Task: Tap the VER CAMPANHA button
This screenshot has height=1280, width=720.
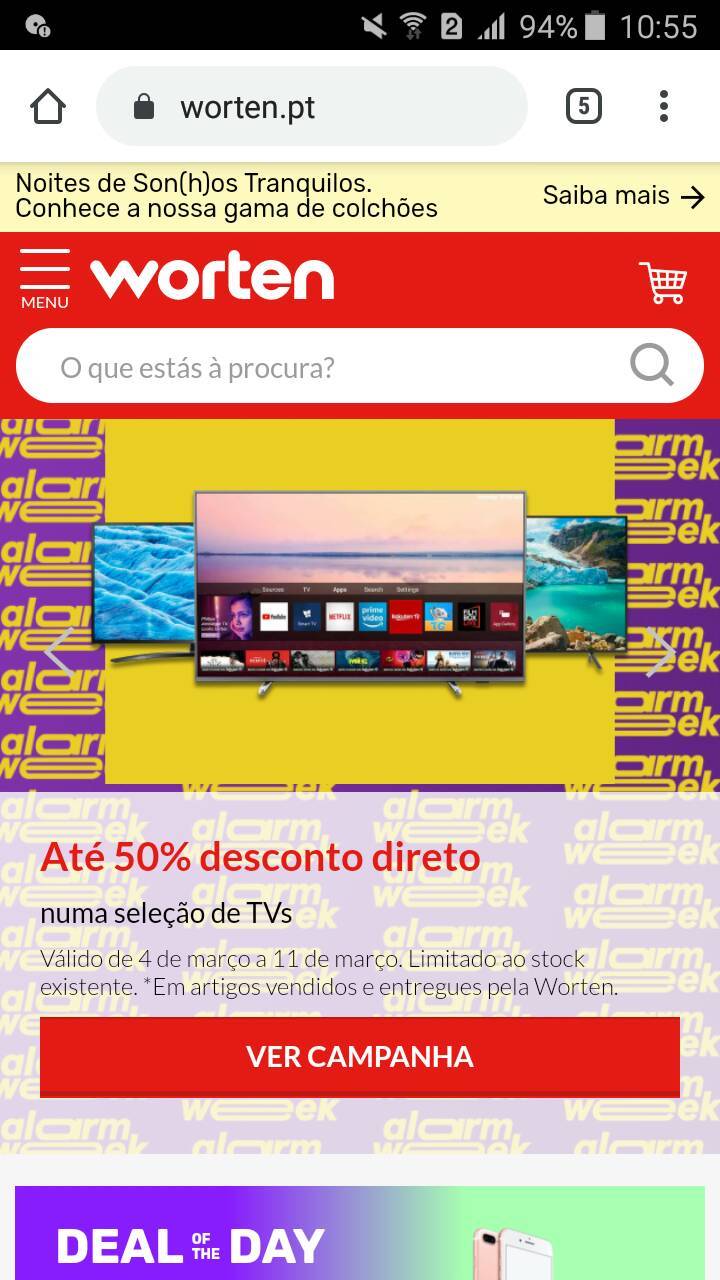Action: (360, 1056)
